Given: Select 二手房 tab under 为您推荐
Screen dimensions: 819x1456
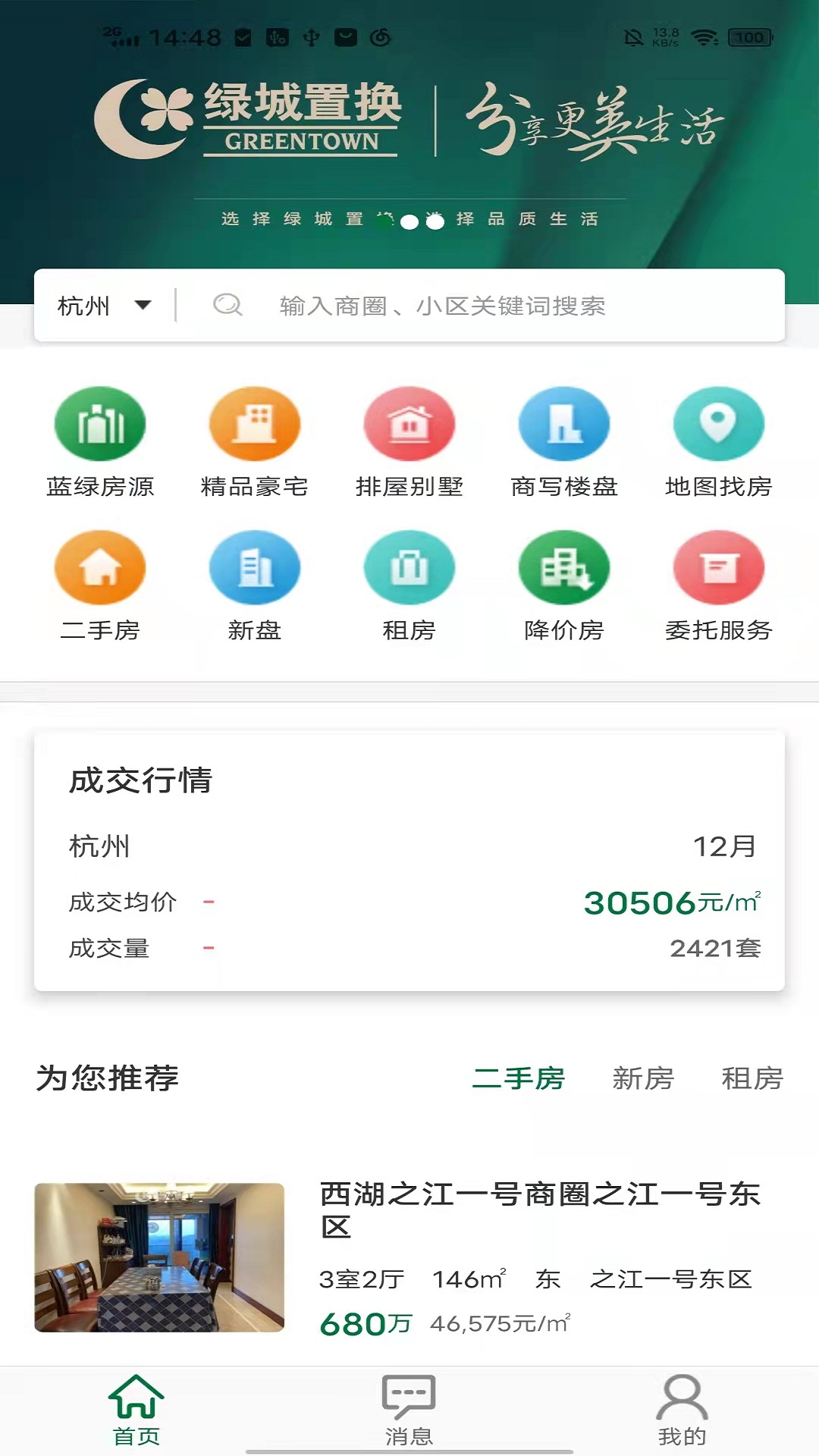Looking at the screenshot, I should (519, 1078).
